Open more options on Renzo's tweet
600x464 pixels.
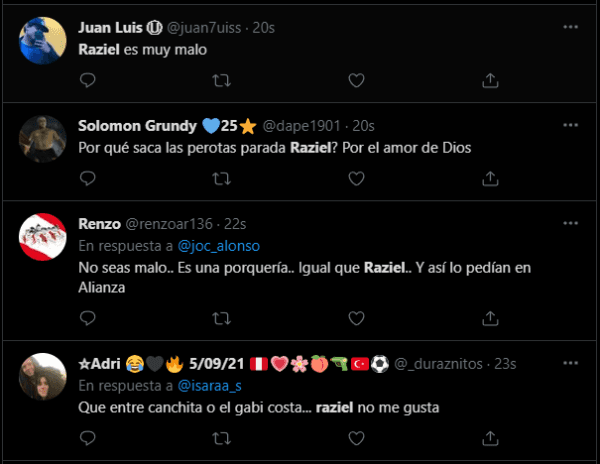[x=571, y=222]
